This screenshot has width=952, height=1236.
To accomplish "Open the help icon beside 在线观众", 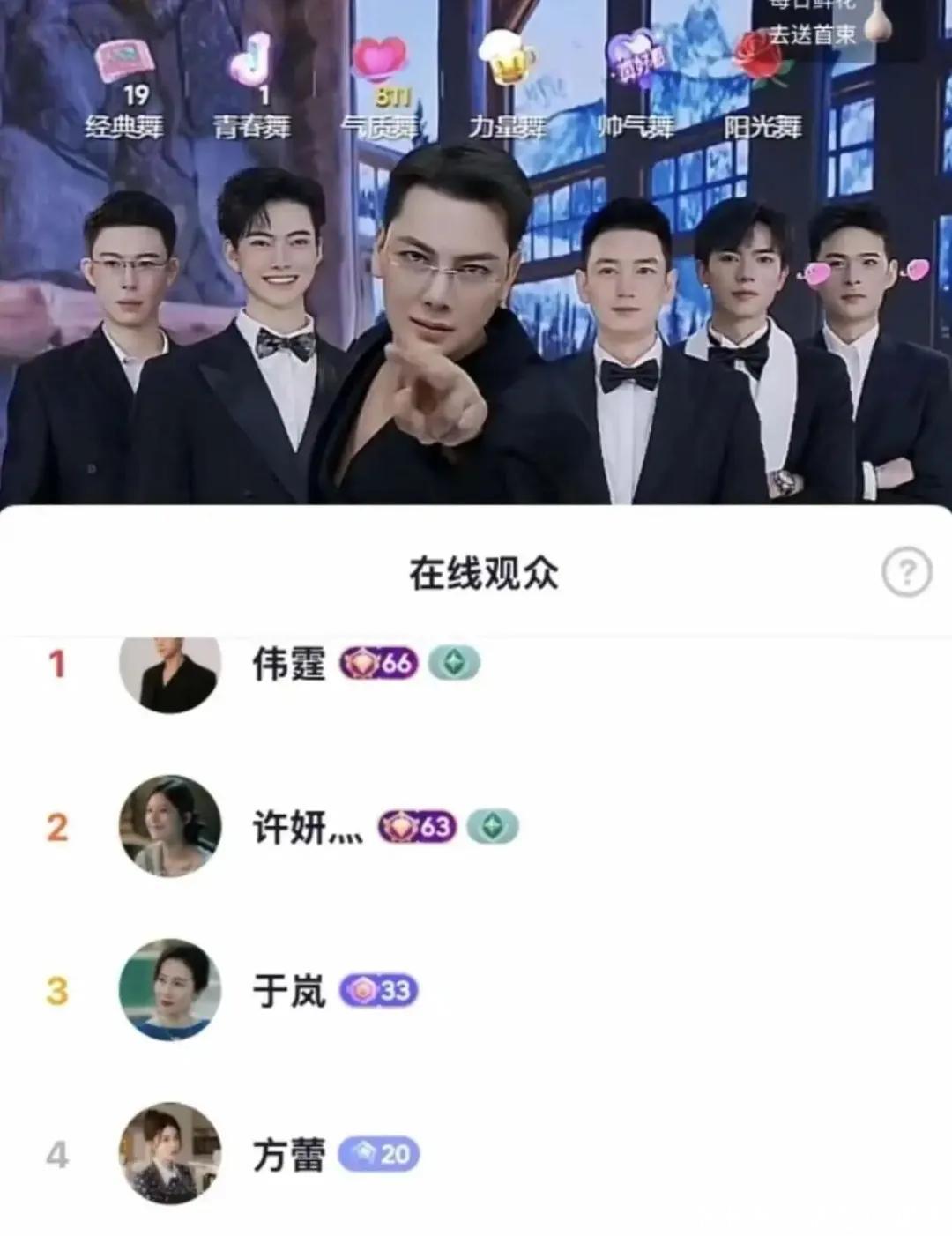I will [x=906, y=574].
